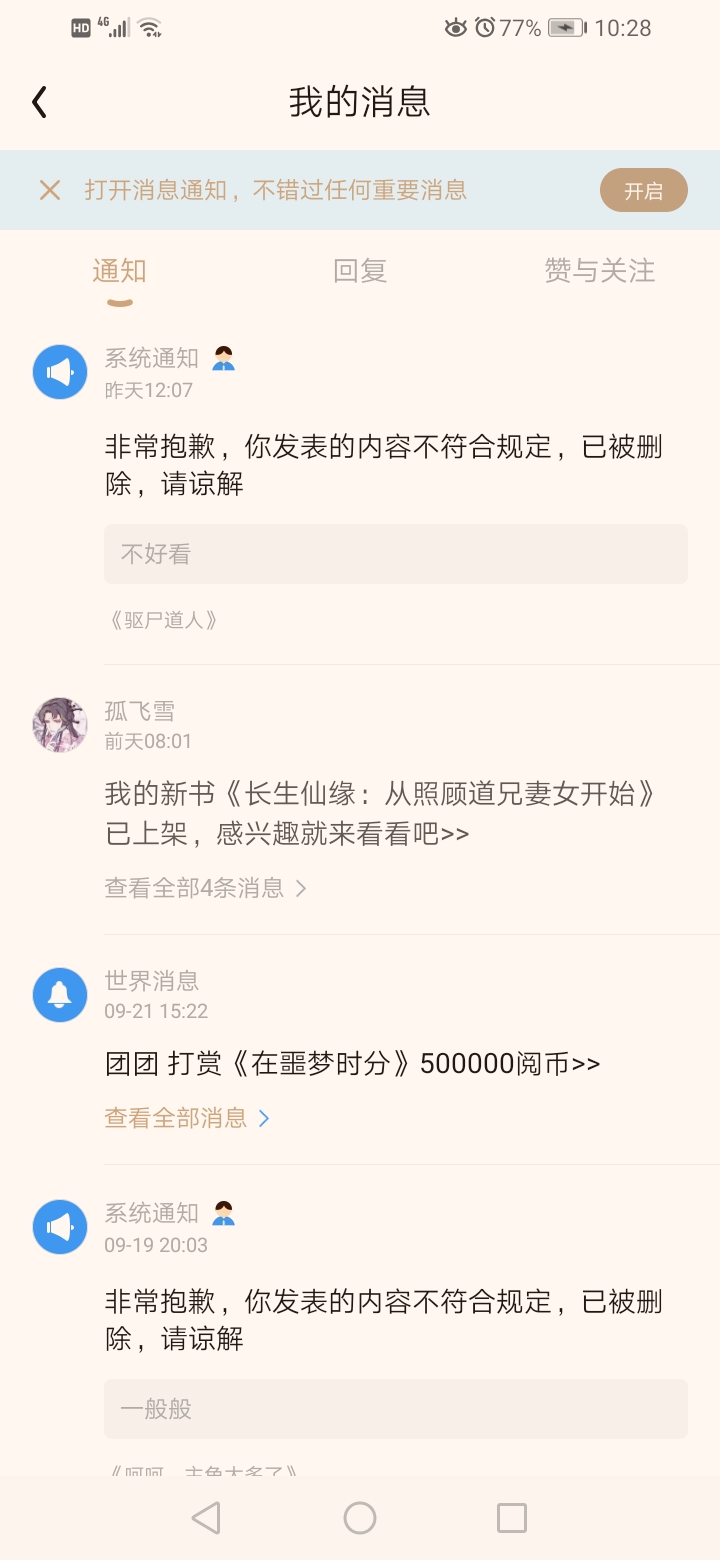
Task: Switch to the 回复 tab
Action: tap(360, 271)
